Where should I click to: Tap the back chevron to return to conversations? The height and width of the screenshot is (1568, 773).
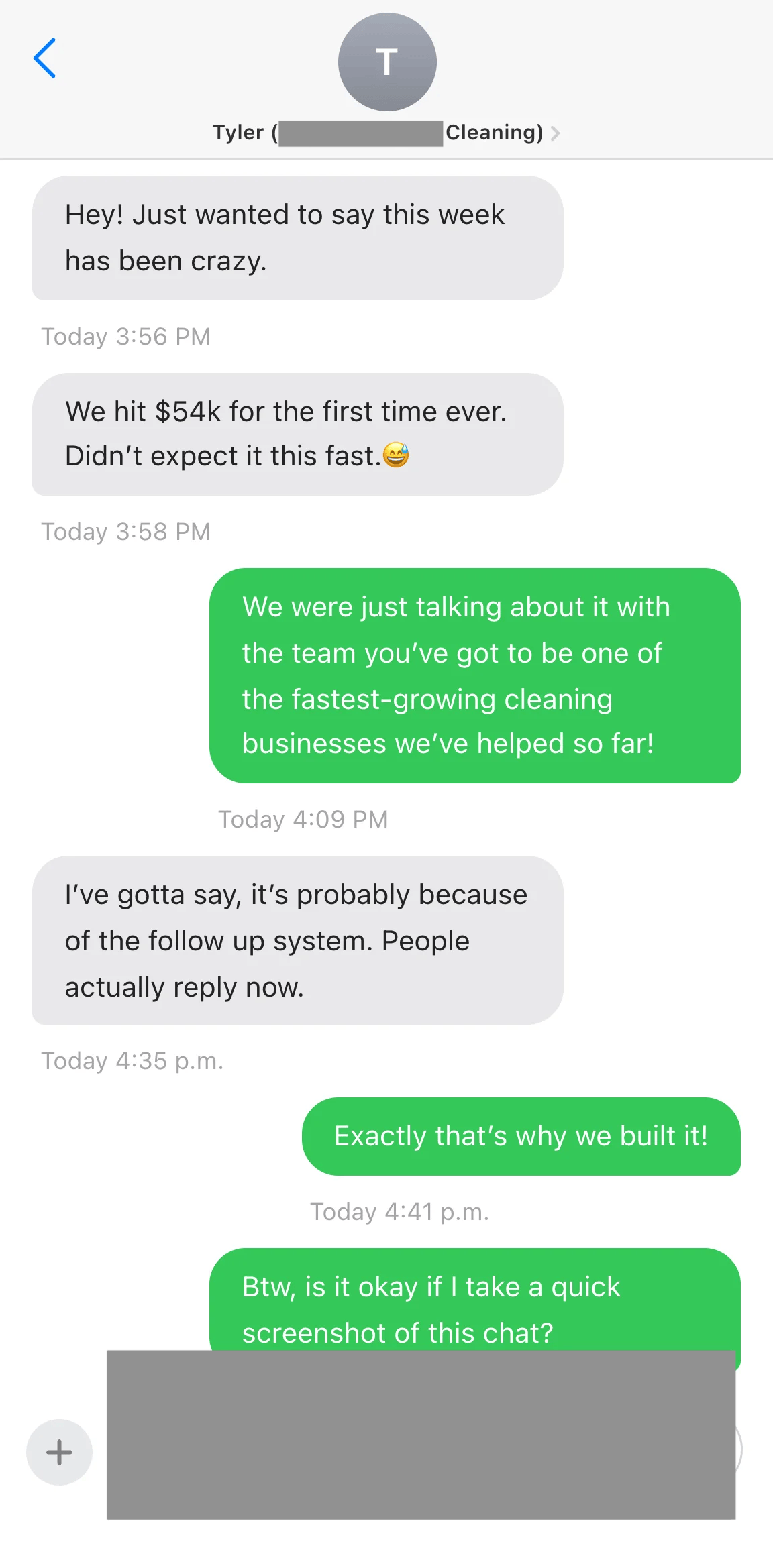(x=45, y=59)
